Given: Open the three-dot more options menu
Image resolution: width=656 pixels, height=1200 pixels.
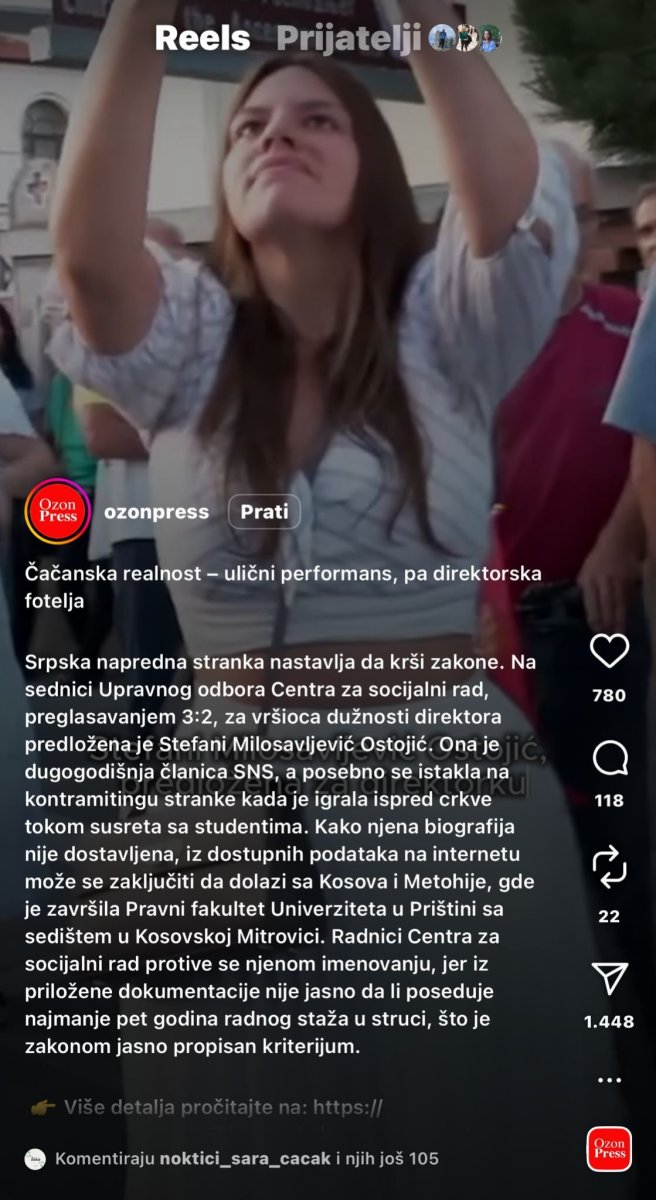Looking at the screenshot, I should [608, 1081].
